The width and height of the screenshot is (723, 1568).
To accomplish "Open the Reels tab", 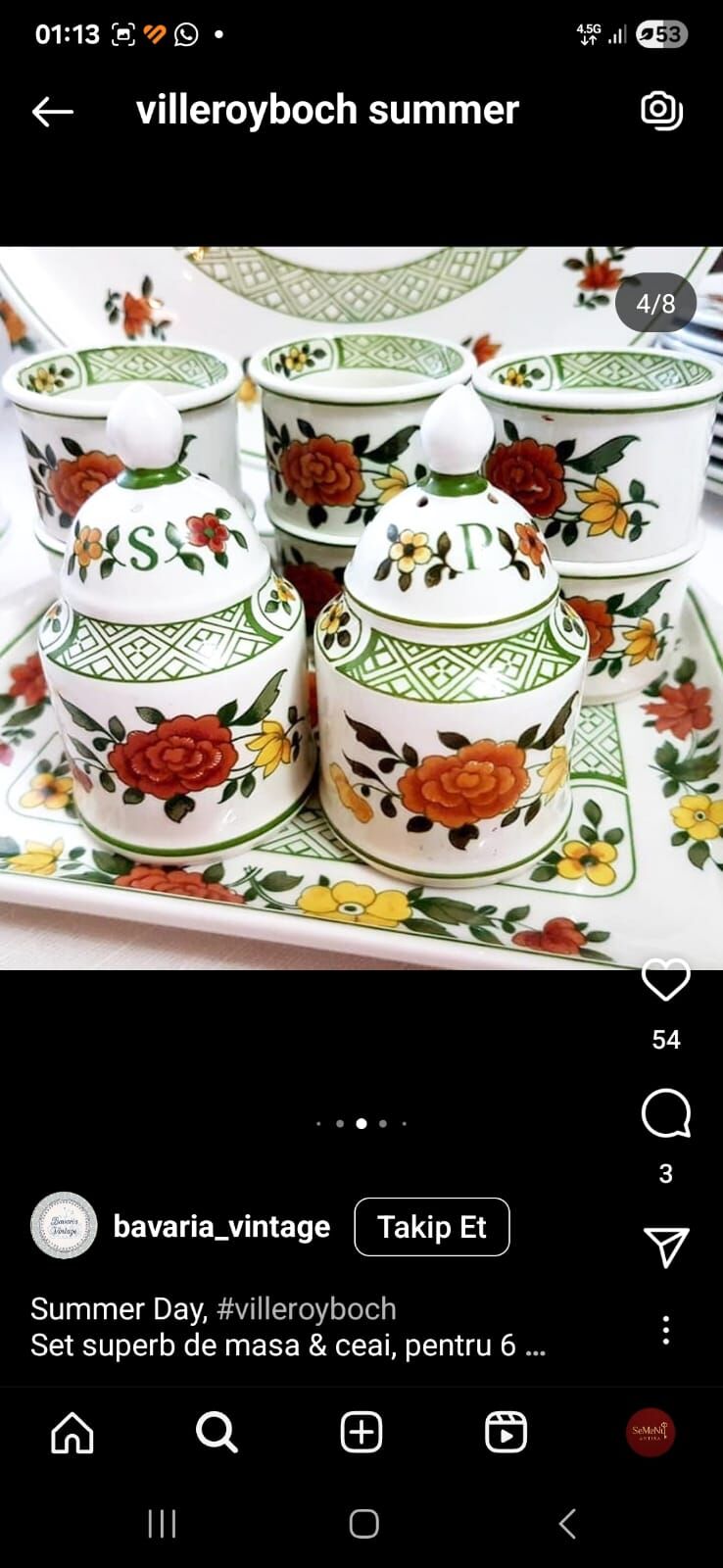I will pos(506,1433).
